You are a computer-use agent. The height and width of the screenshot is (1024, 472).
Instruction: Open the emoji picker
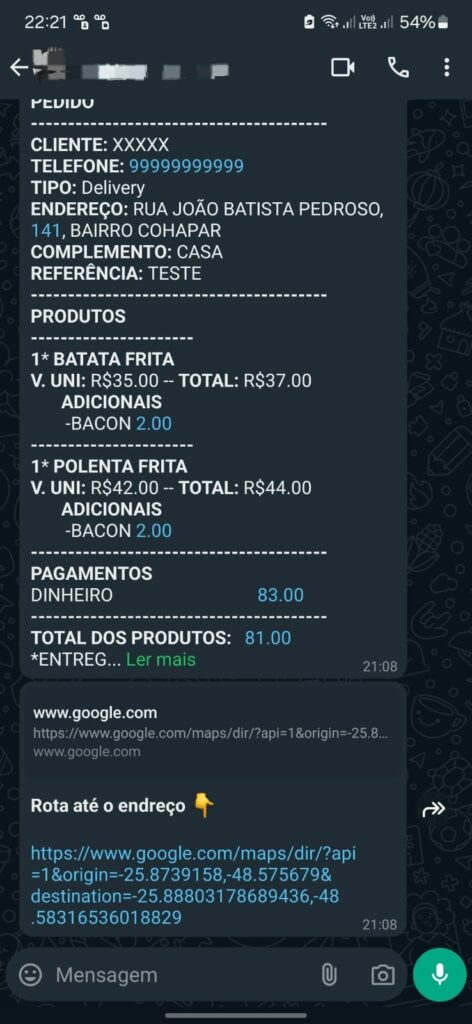click(x=30, y=975)
